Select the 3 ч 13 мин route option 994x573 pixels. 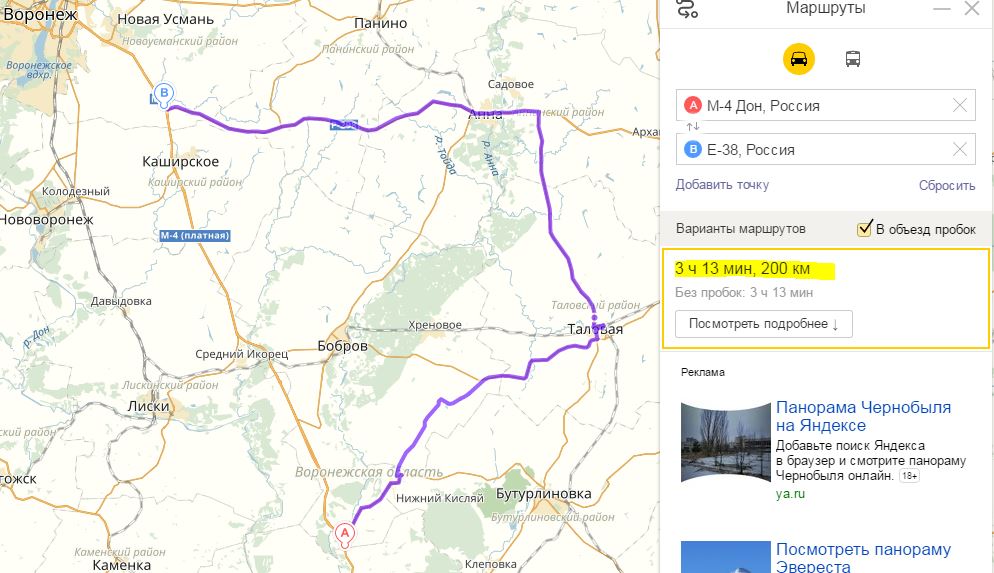(x=756, y=269)
